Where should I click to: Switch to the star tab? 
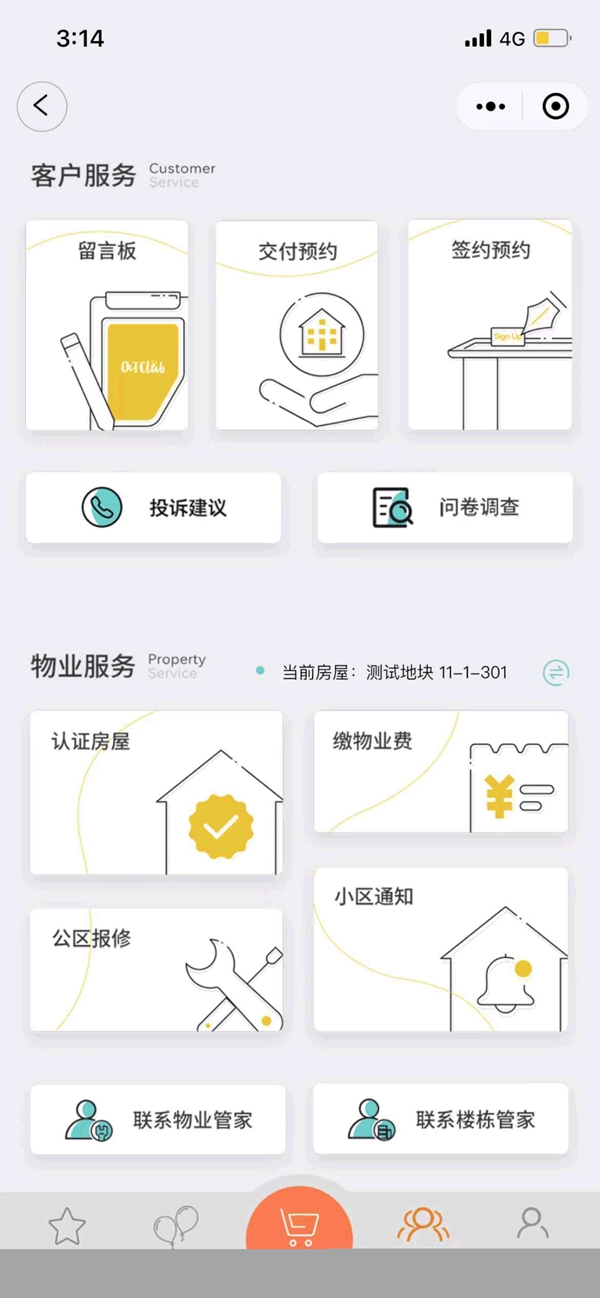(67, 1226)
